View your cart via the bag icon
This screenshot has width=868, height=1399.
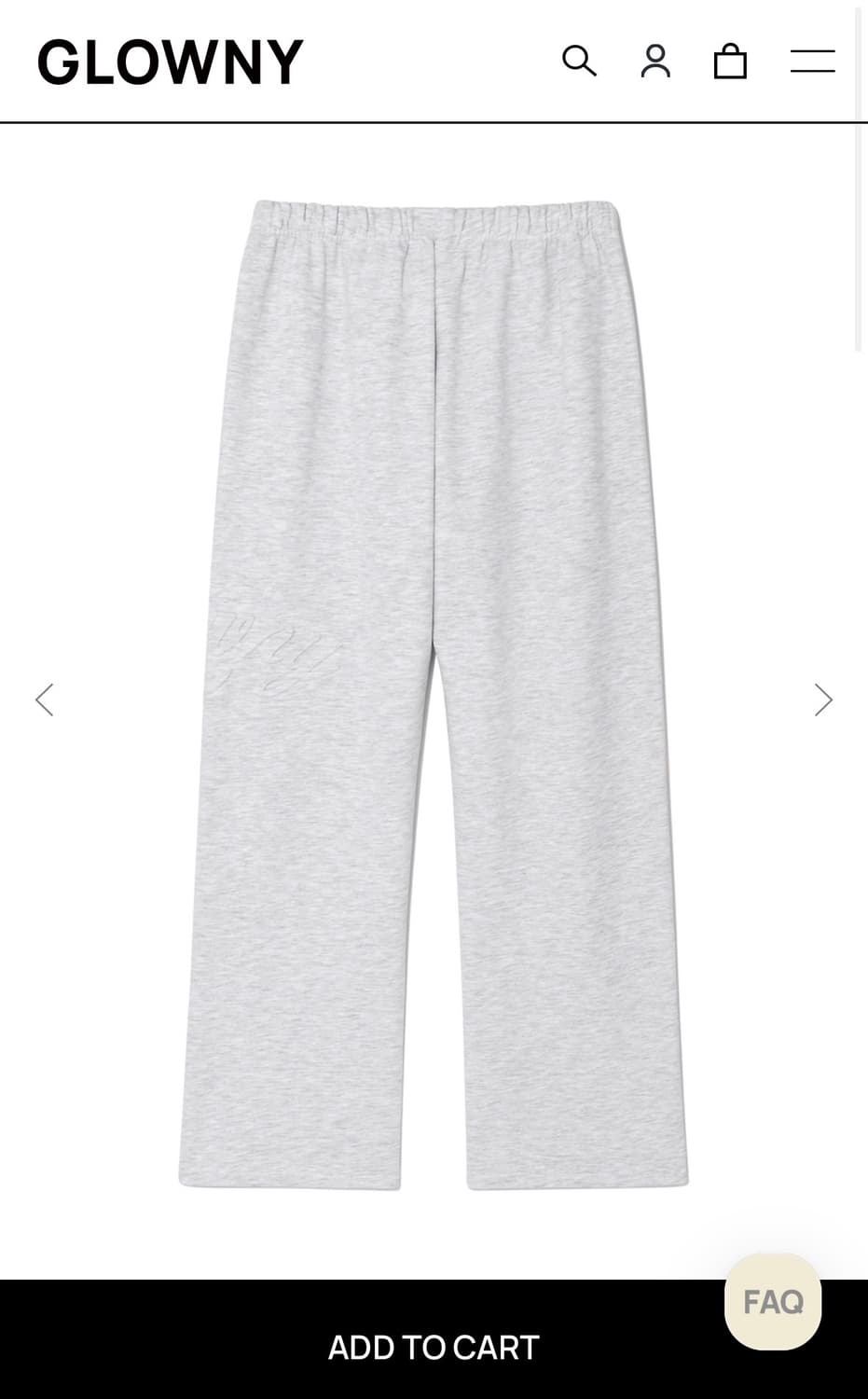coord(731,62)
